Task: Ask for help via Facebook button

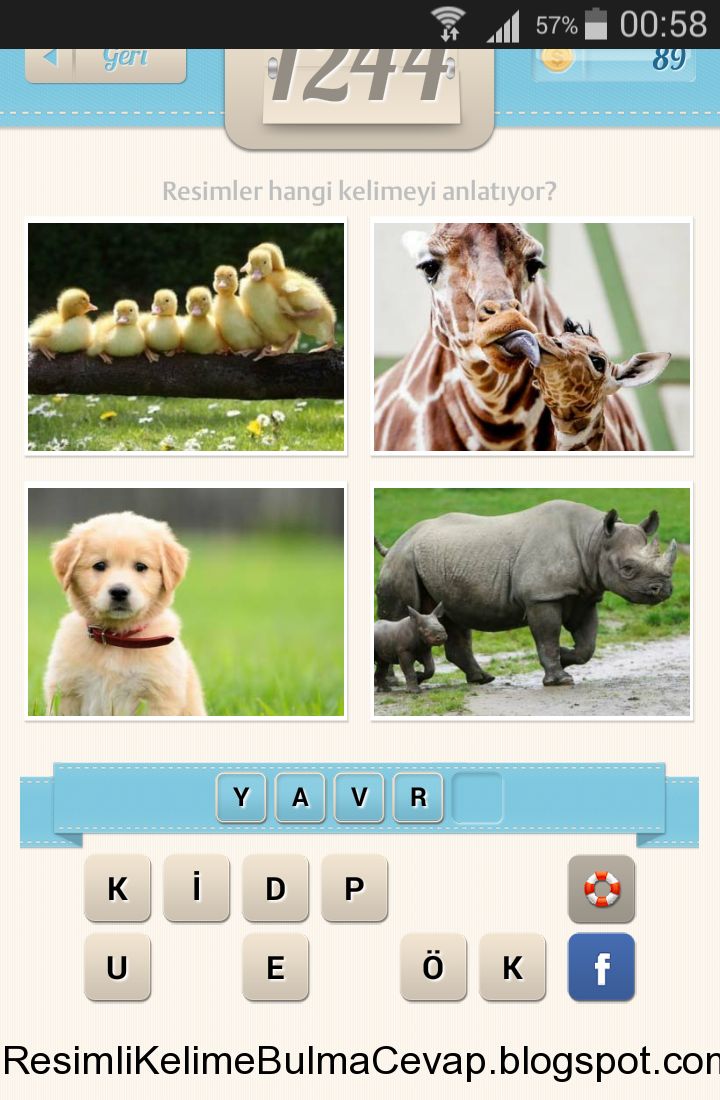Action: [601, 967]
